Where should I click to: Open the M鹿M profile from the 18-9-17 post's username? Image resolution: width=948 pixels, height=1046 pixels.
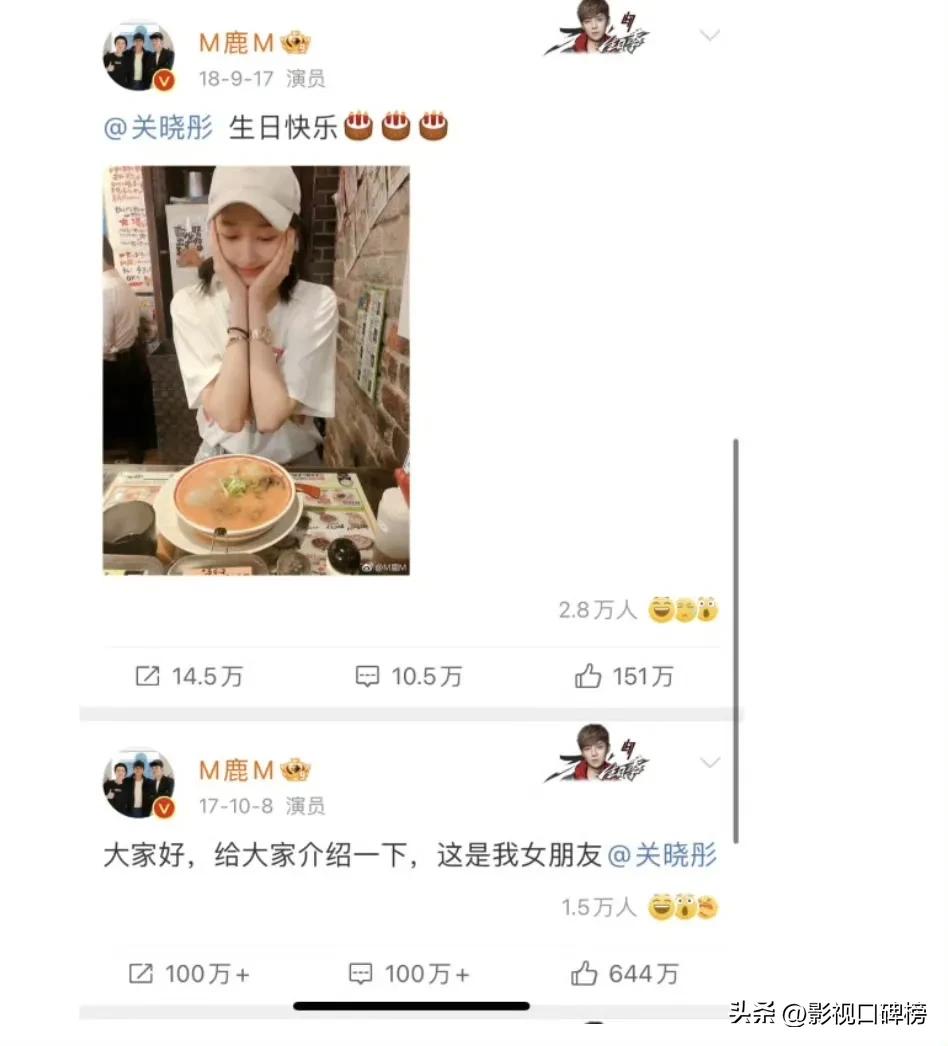click(x=236, y=43)
